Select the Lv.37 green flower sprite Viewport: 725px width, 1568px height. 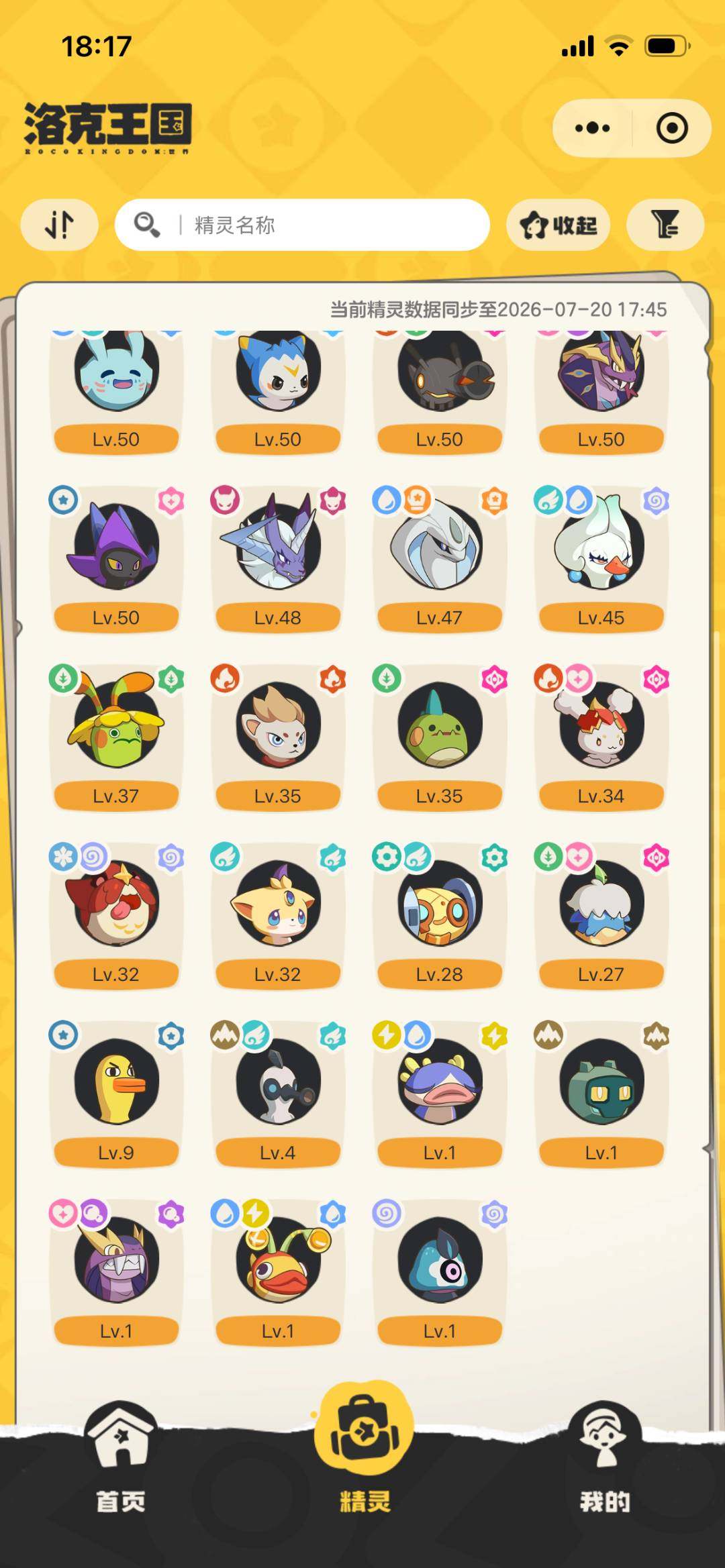tap(116, 737)
